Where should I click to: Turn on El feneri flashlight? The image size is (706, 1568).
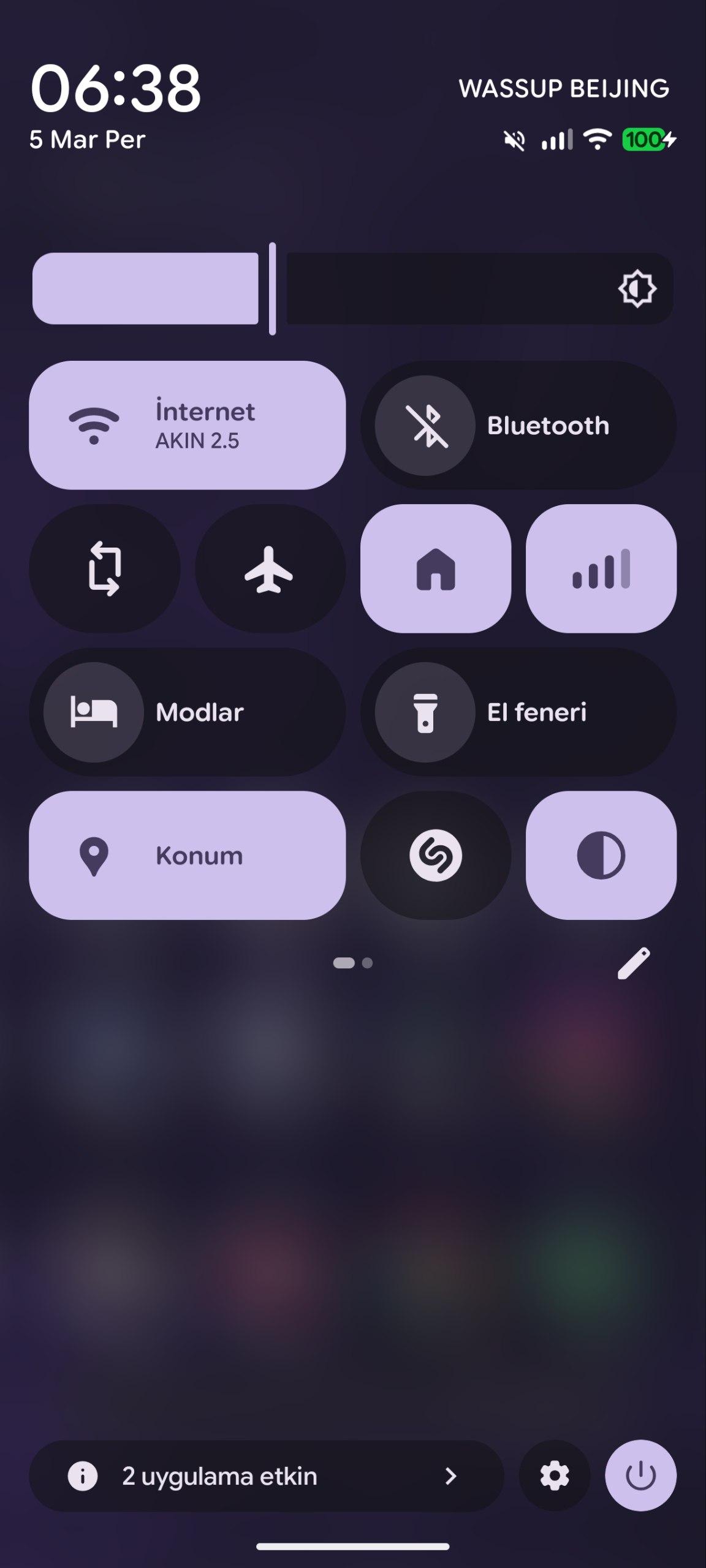click(518, 712)
